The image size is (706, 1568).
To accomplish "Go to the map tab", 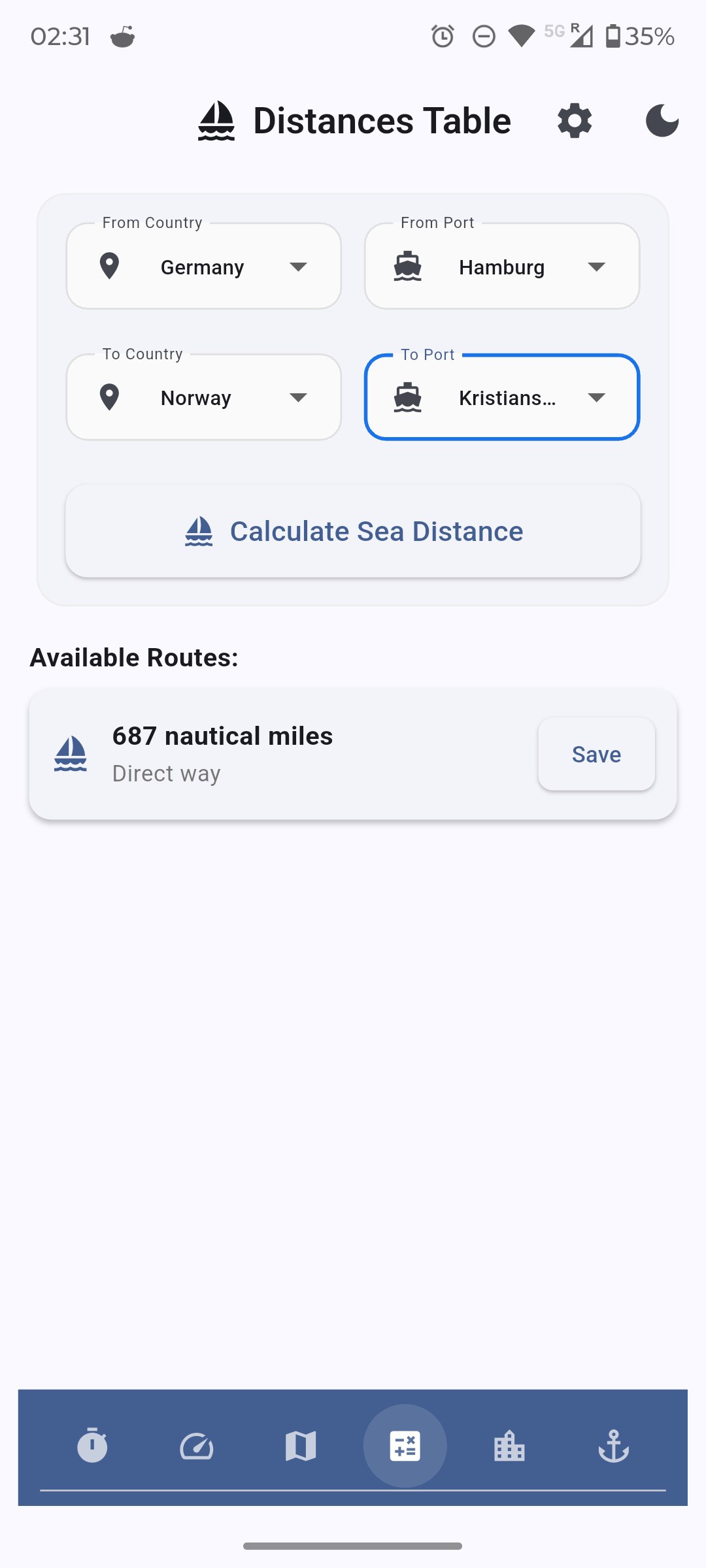I will 301,1445.
